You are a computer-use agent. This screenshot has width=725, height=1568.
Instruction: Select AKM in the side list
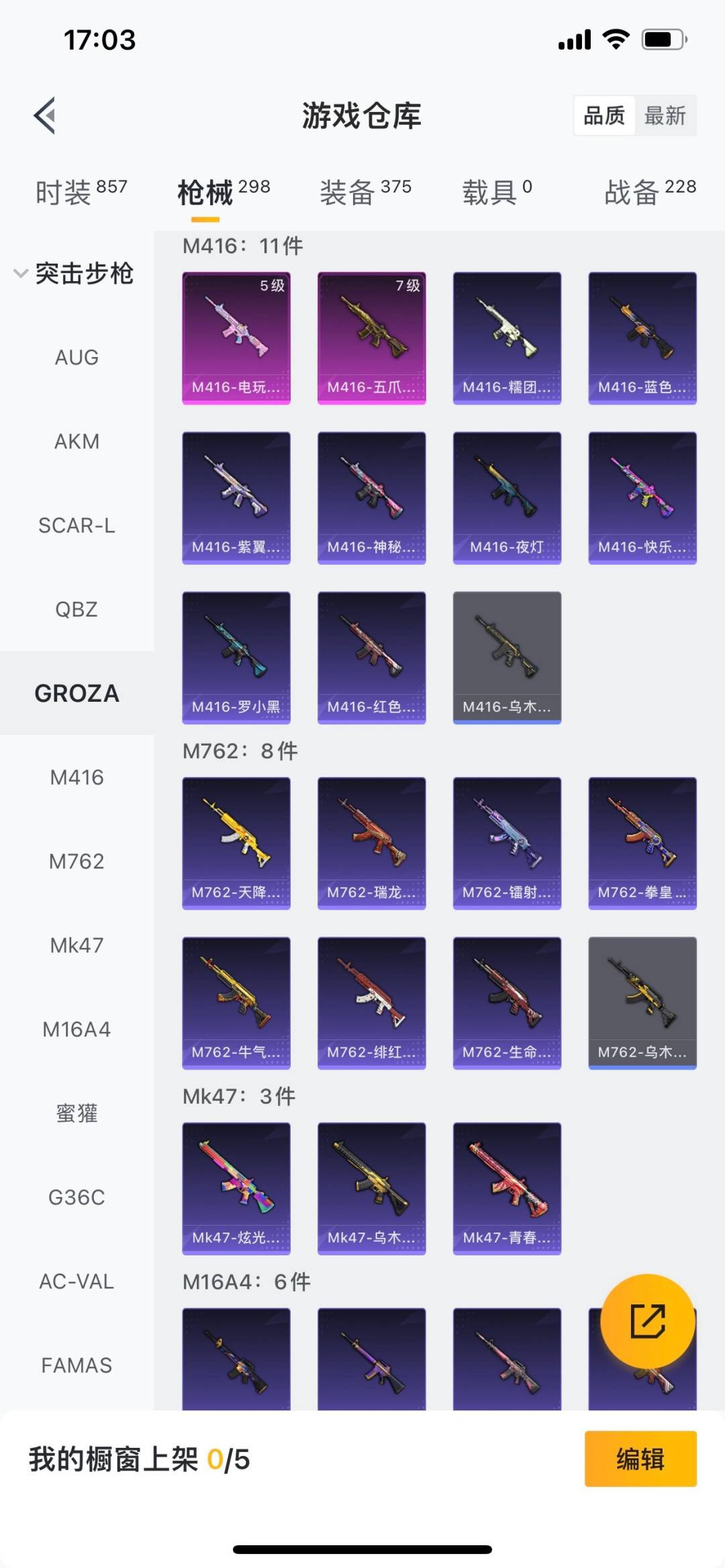point(77,441)
